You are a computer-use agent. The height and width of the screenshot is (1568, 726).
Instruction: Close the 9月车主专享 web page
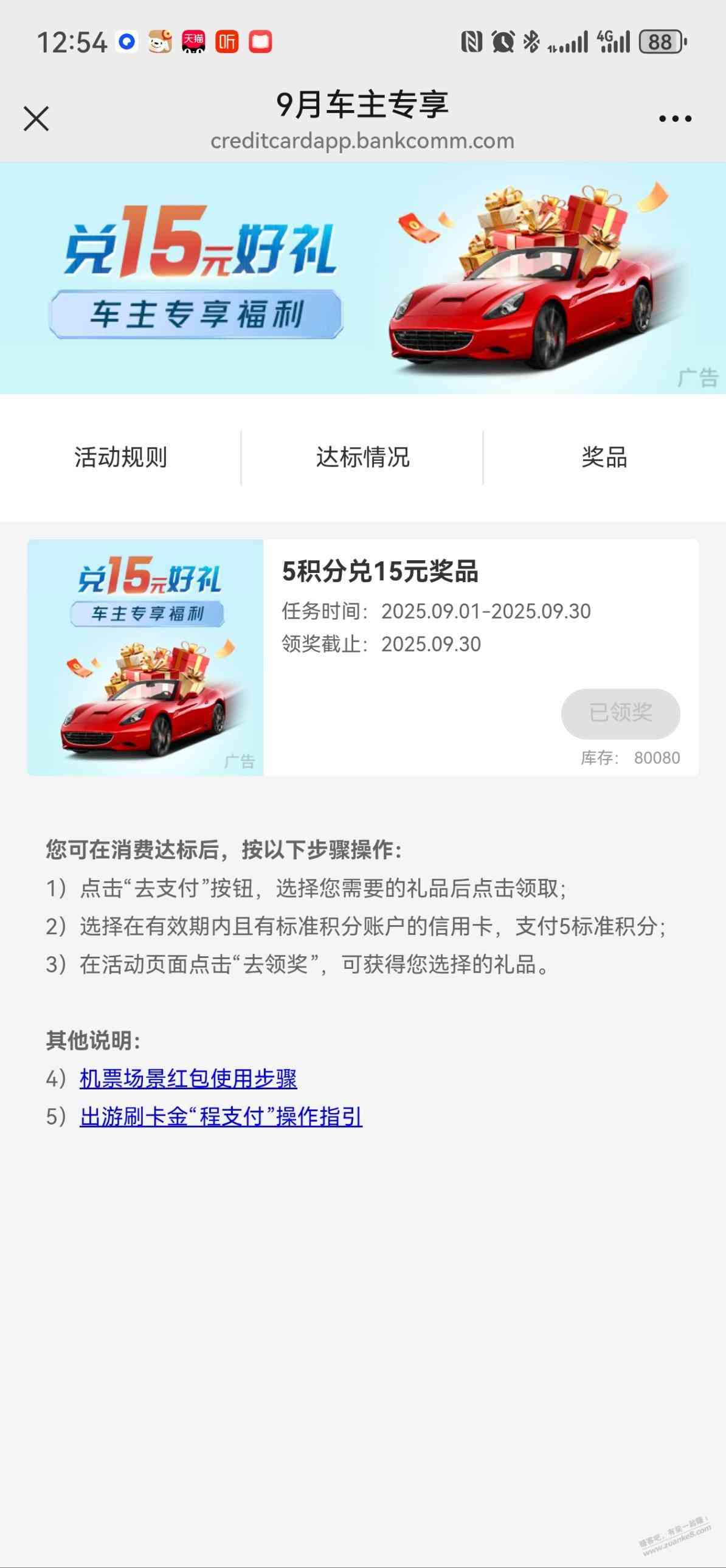[36, 119]
